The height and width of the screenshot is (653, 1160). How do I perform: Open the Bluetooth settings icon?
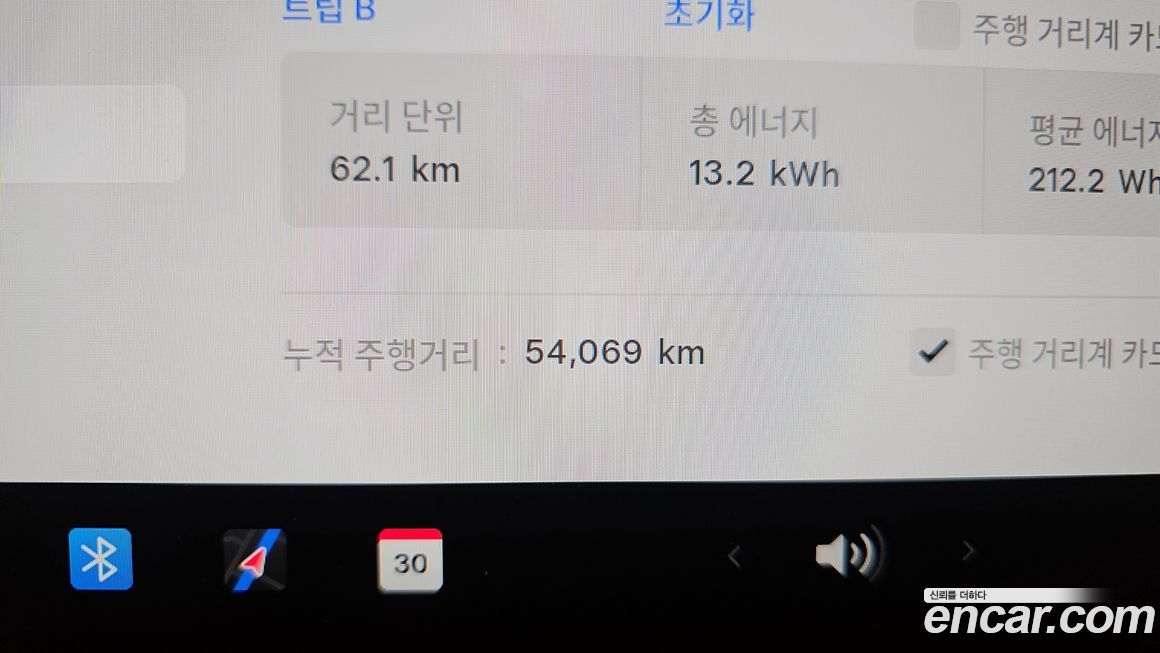click(x=100, y=558)
